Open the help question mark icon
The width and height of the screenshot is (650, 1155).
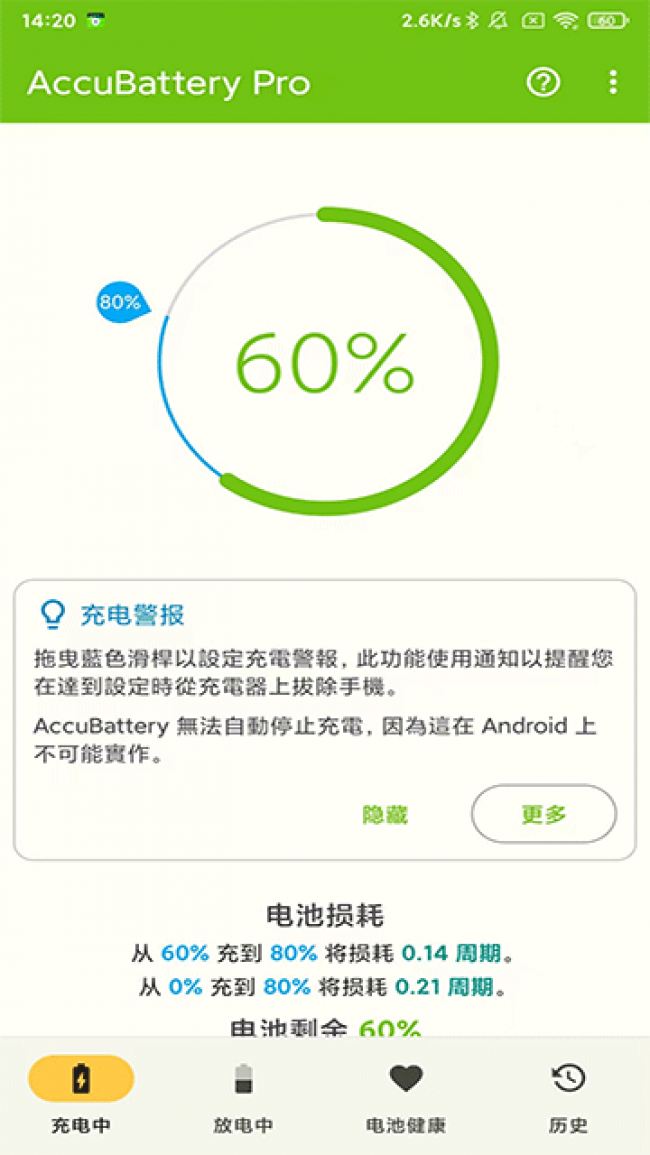point(543,83)
